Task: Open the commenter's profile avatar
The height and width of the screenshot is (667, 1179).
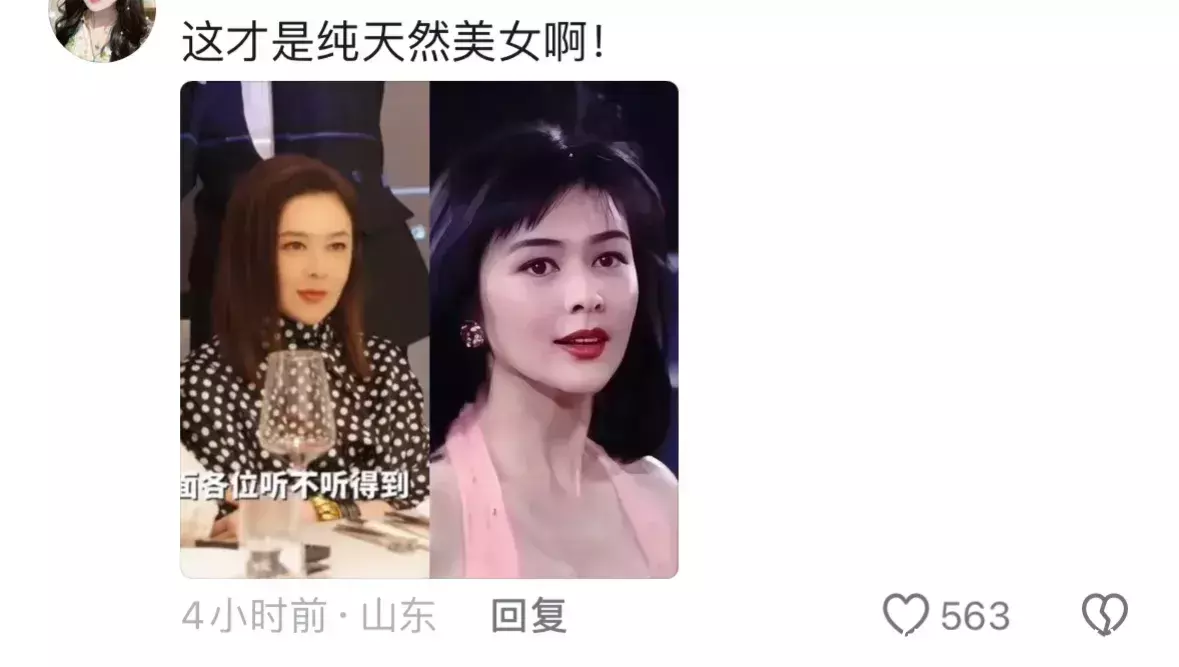Action: [x=102, y=29]
